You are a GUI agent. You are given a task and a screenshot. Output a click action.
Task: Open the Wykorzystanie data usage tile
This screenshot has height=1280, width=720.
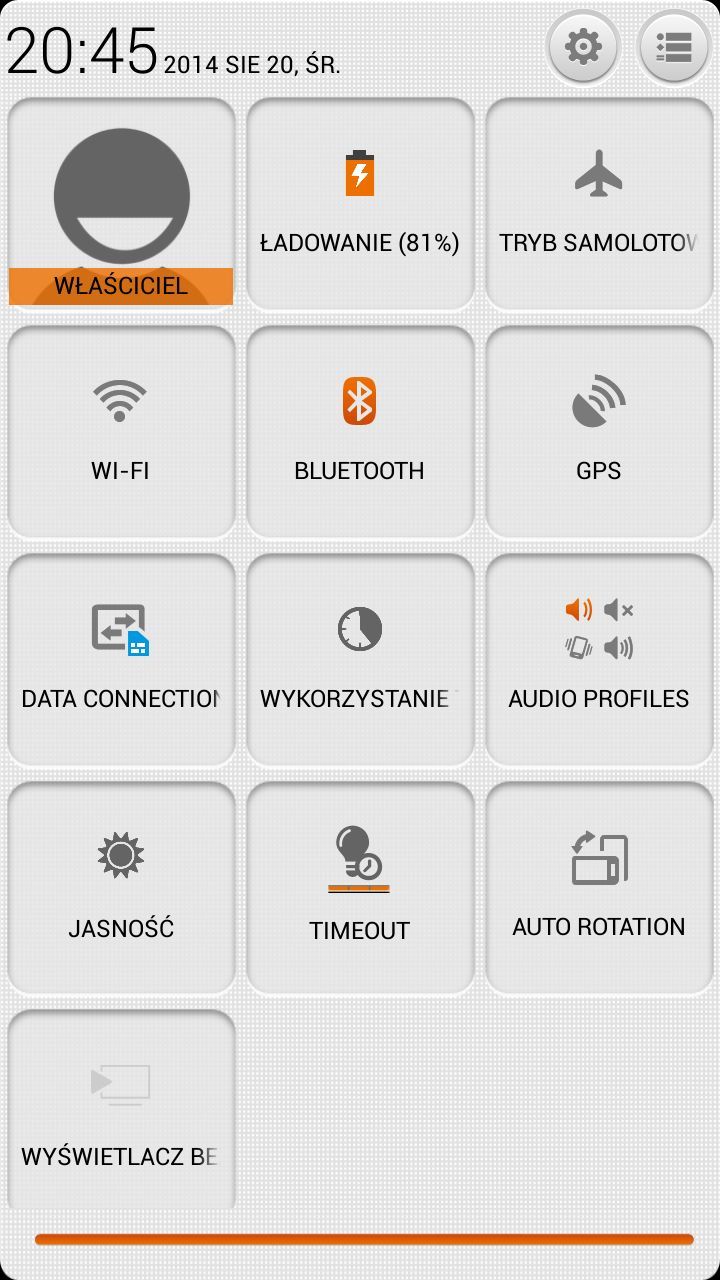coord(360,660)
